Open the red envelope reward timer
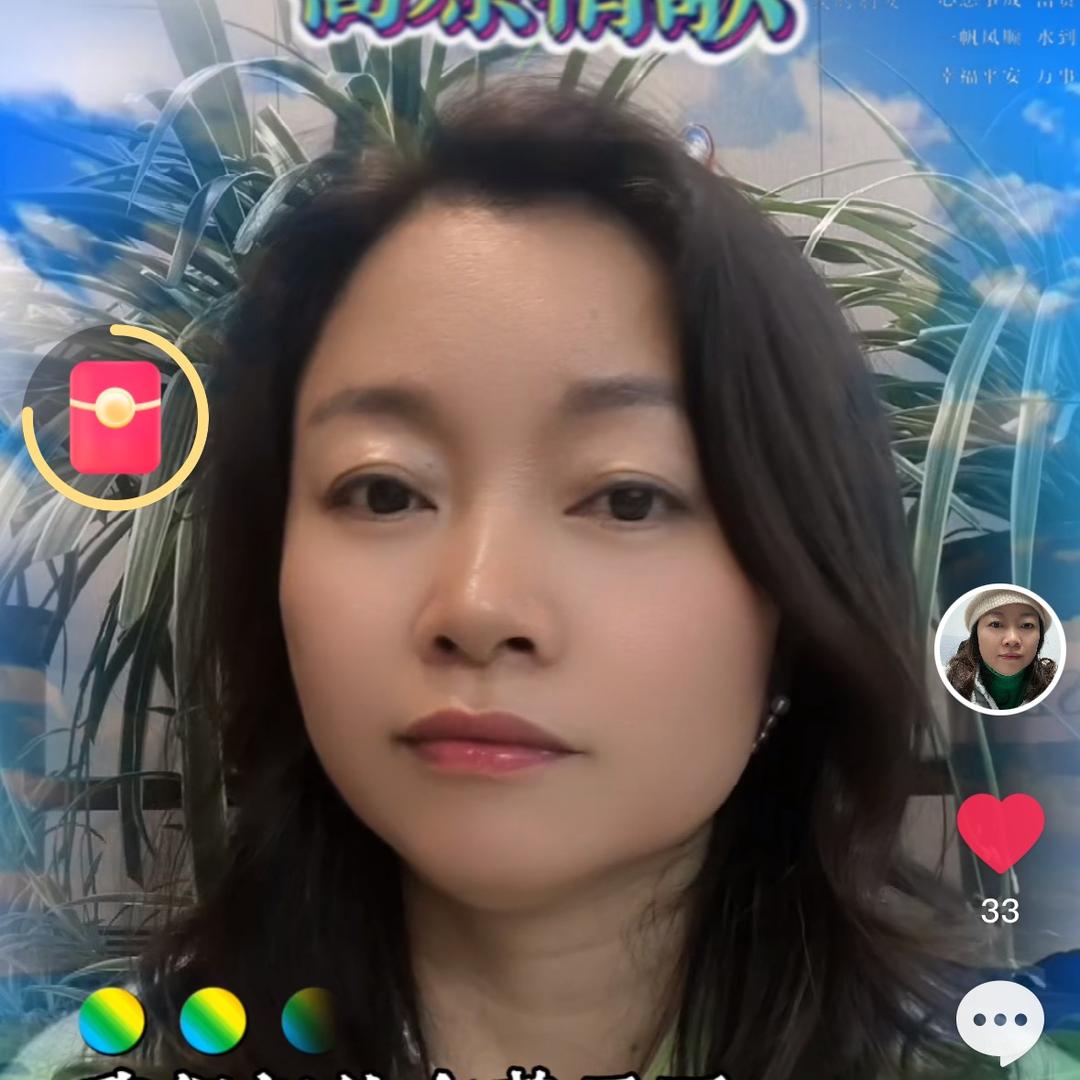This screenshot has width=1080, height=1080. pos(115,416)
